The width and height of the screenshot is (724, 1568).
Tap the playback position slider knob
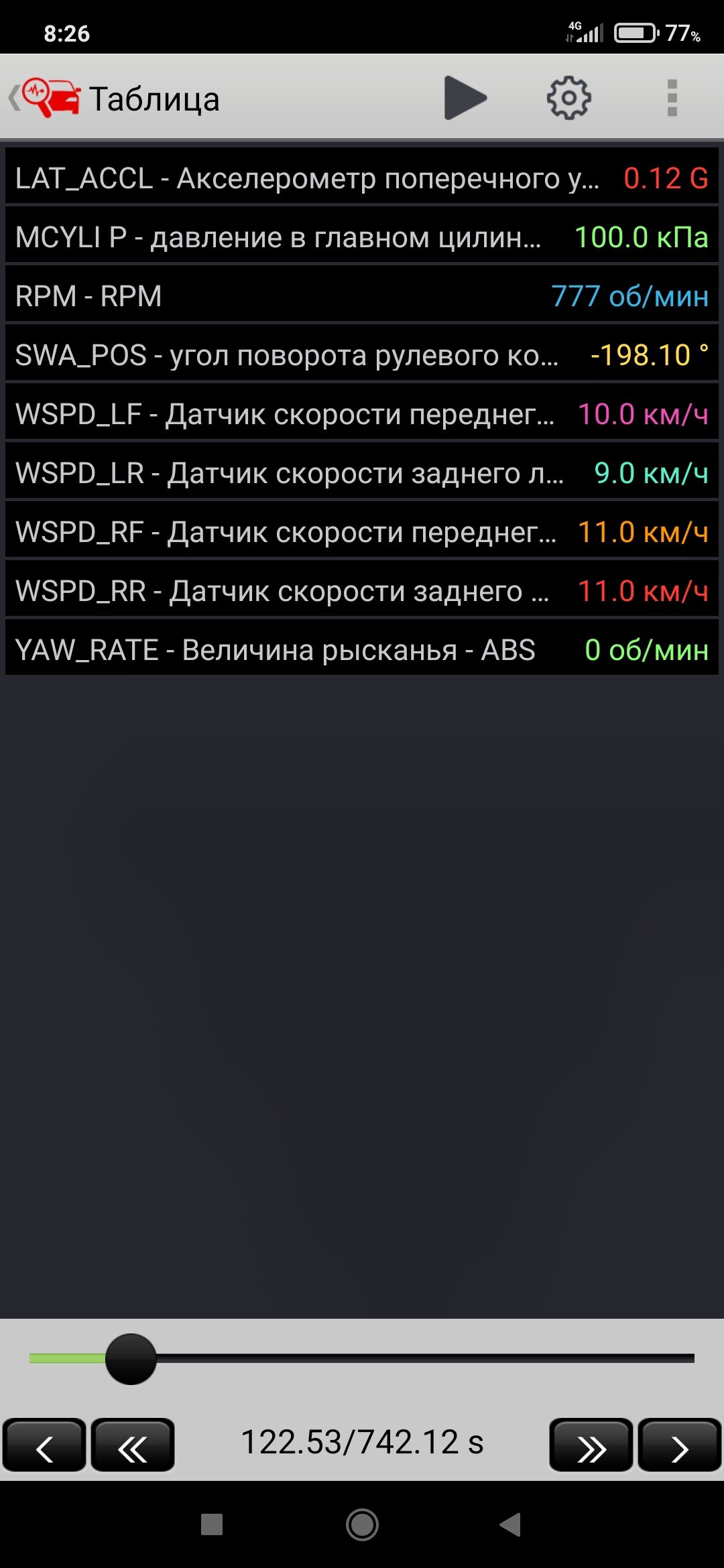(x=131, y=1359)
